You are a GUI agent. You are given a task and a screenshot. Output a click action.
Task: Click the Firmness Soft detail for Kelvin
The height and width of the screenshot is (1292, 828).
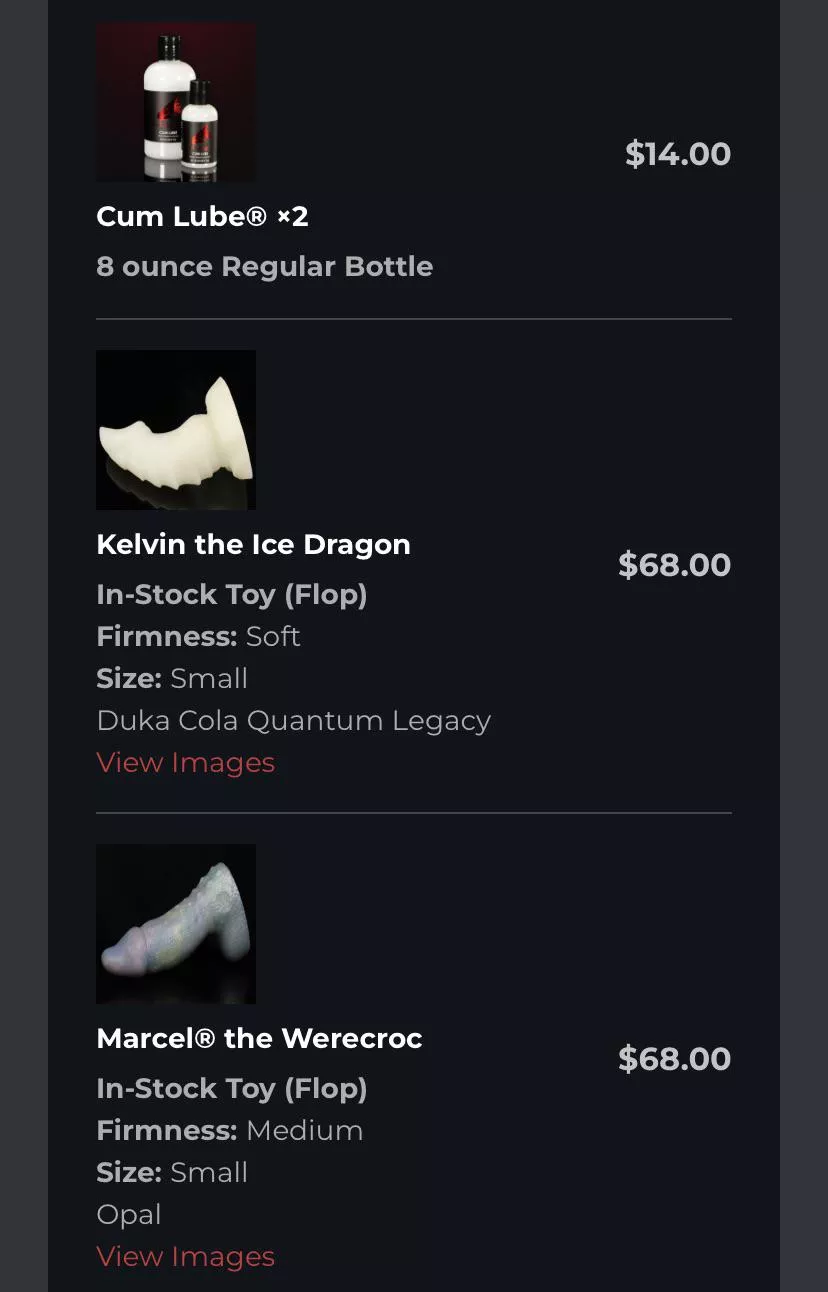197,636
